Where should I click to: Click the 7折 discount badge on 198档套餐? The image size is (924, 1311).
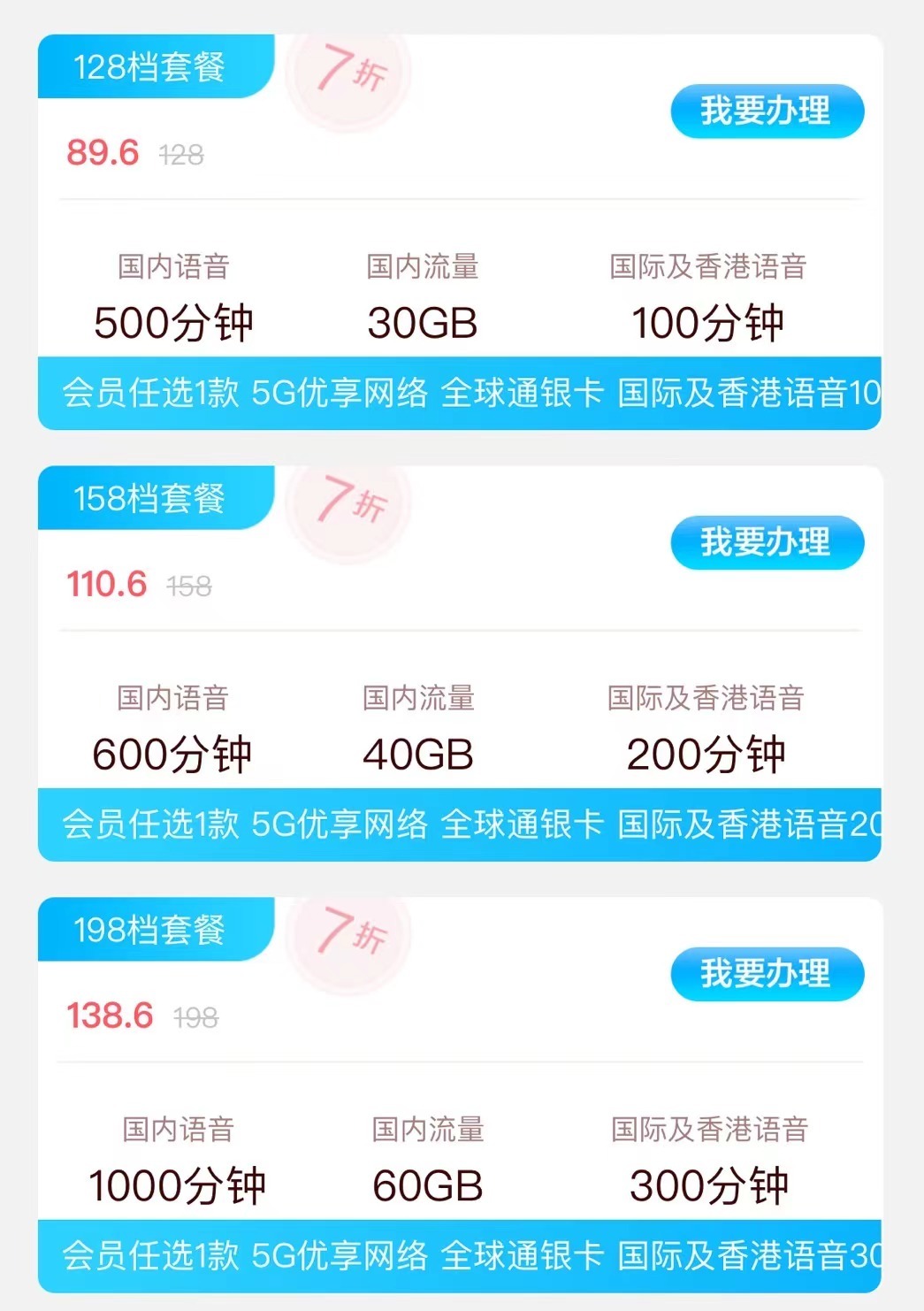[349, 939]
